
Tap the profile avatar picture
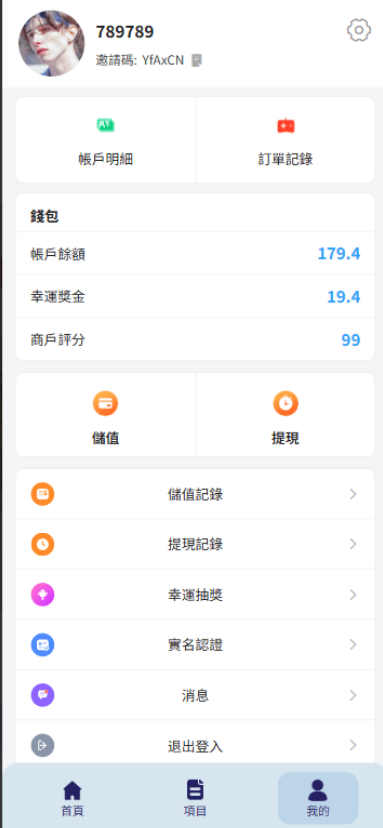point(51,43)
